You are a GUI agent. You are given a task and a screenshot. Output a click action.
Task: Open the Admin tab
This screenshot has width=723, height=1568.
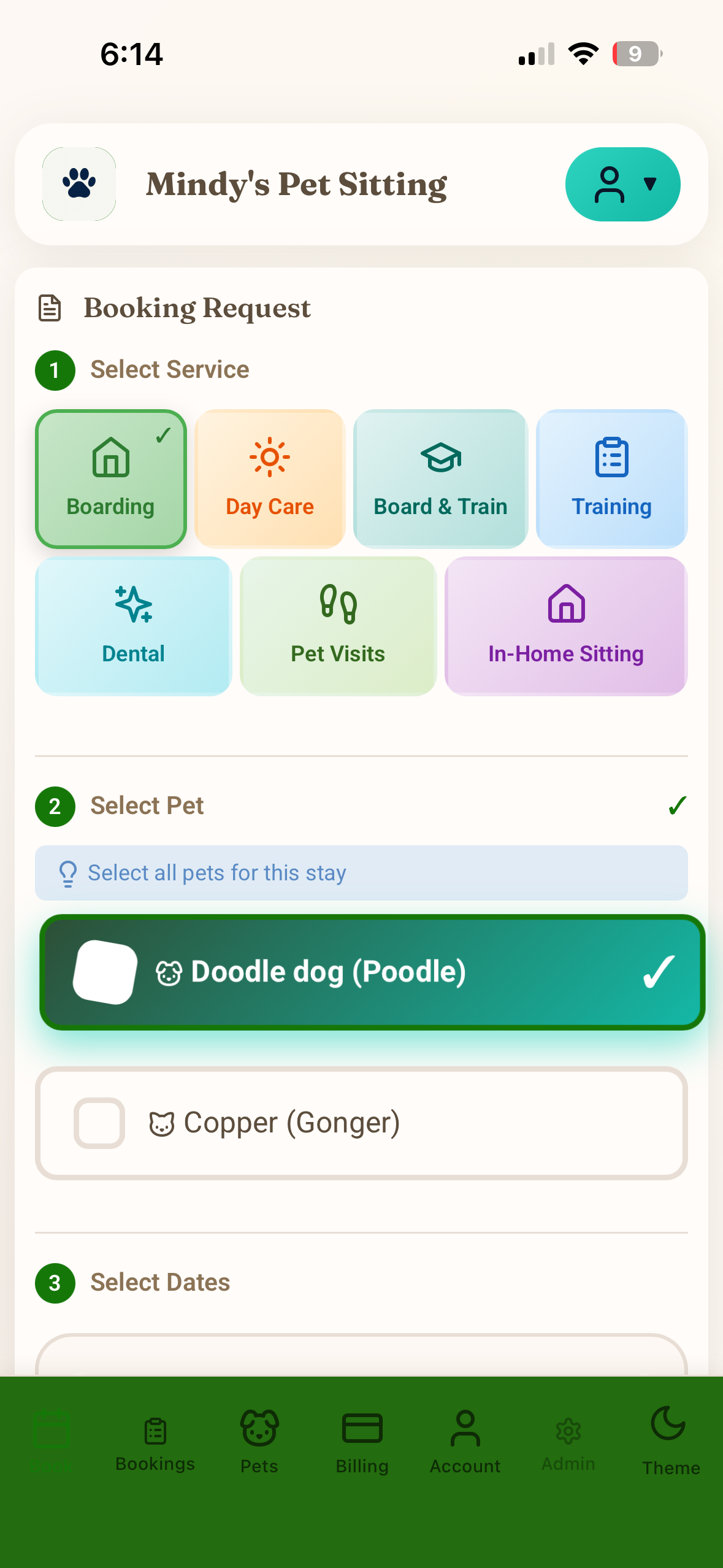point(568,1443)
